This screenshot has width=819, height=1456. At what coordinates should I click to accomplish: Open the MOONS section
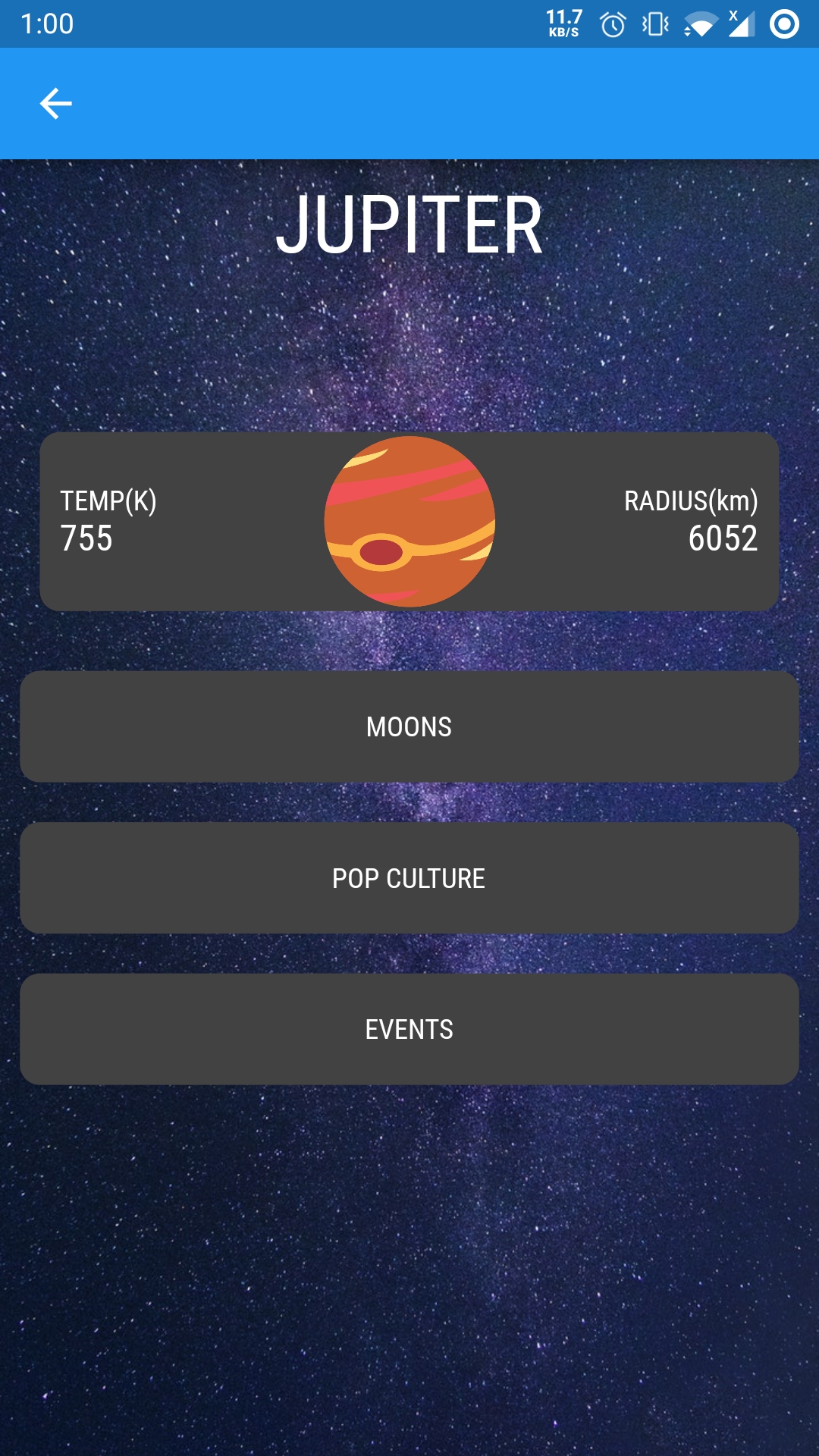(x=409, y=726)
